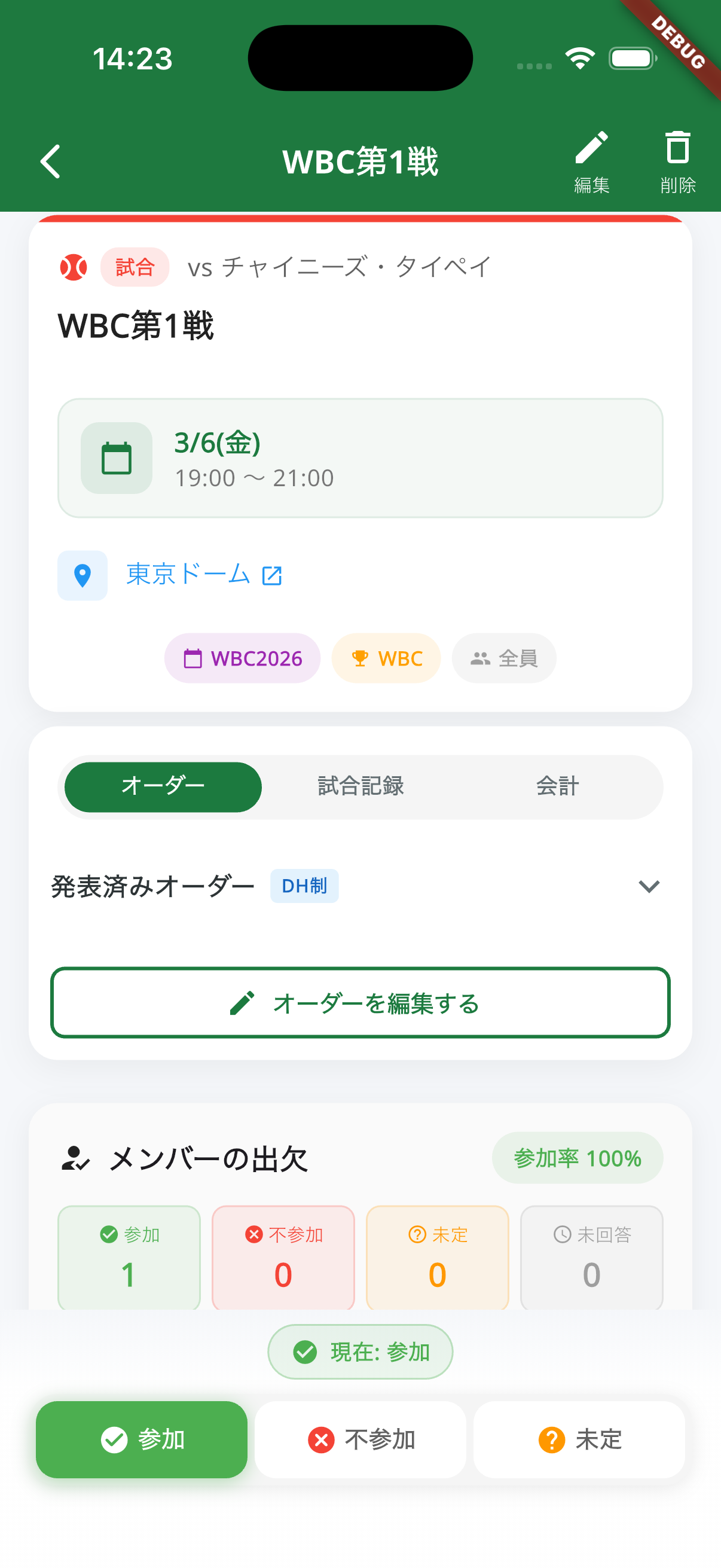The width and height of the screenshot is (721, 1568).
Task: Select 不参加 attendance option
Action: [x=360, y=1439]
